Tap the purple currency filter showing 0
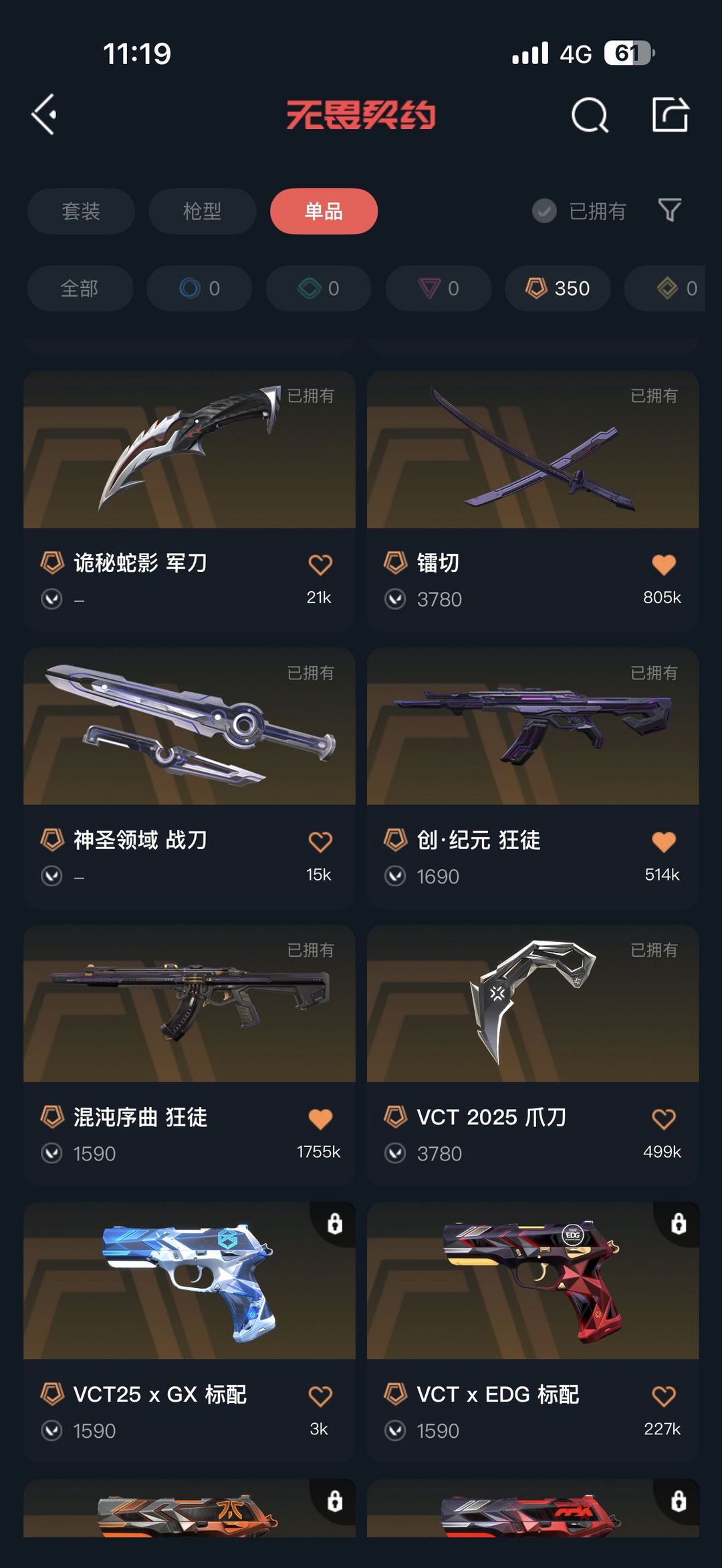Image resolution: width=722 pixels, height=1568 pixels. click(x=438, y=288)
